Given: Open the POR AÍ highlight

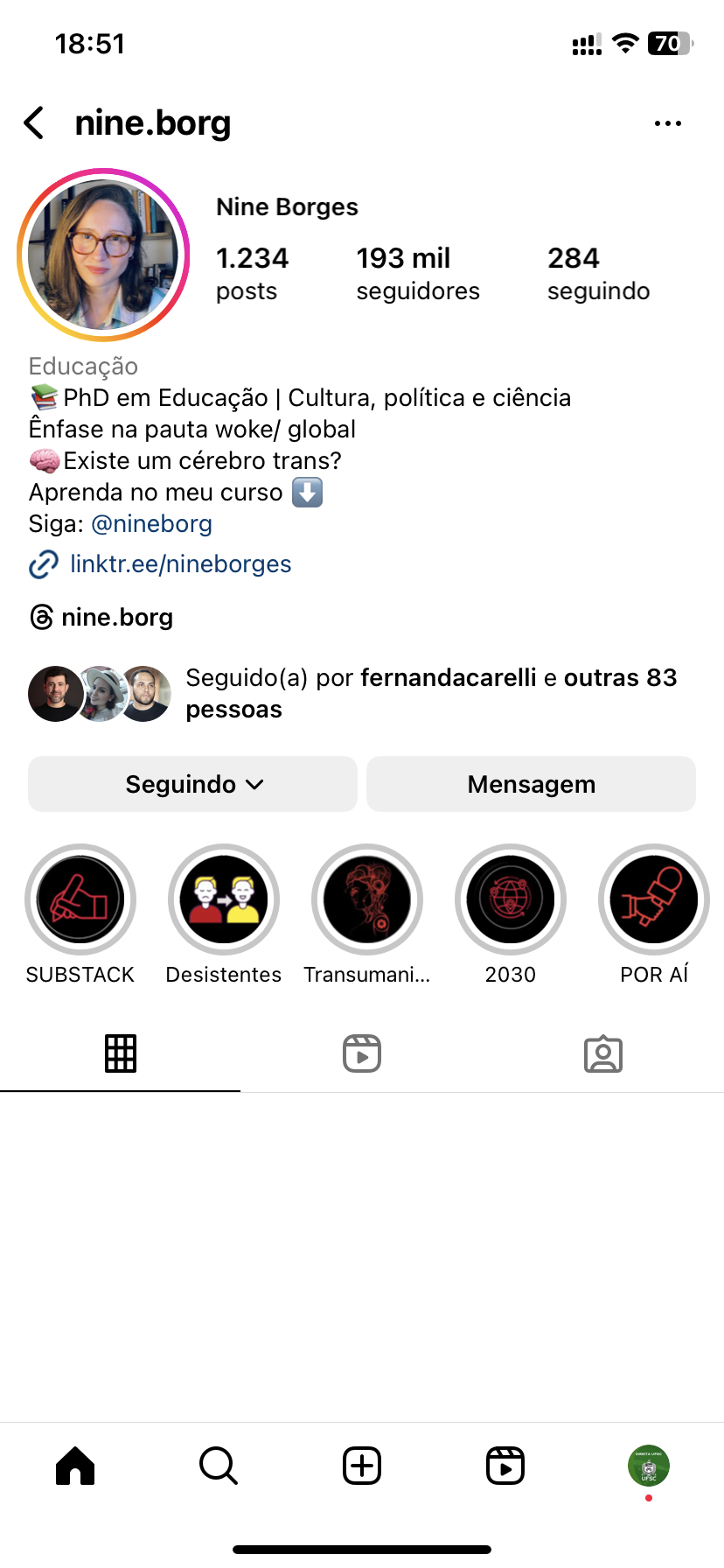Looking at the screenshot, I should pyautogui.click(x=654, y=899).
